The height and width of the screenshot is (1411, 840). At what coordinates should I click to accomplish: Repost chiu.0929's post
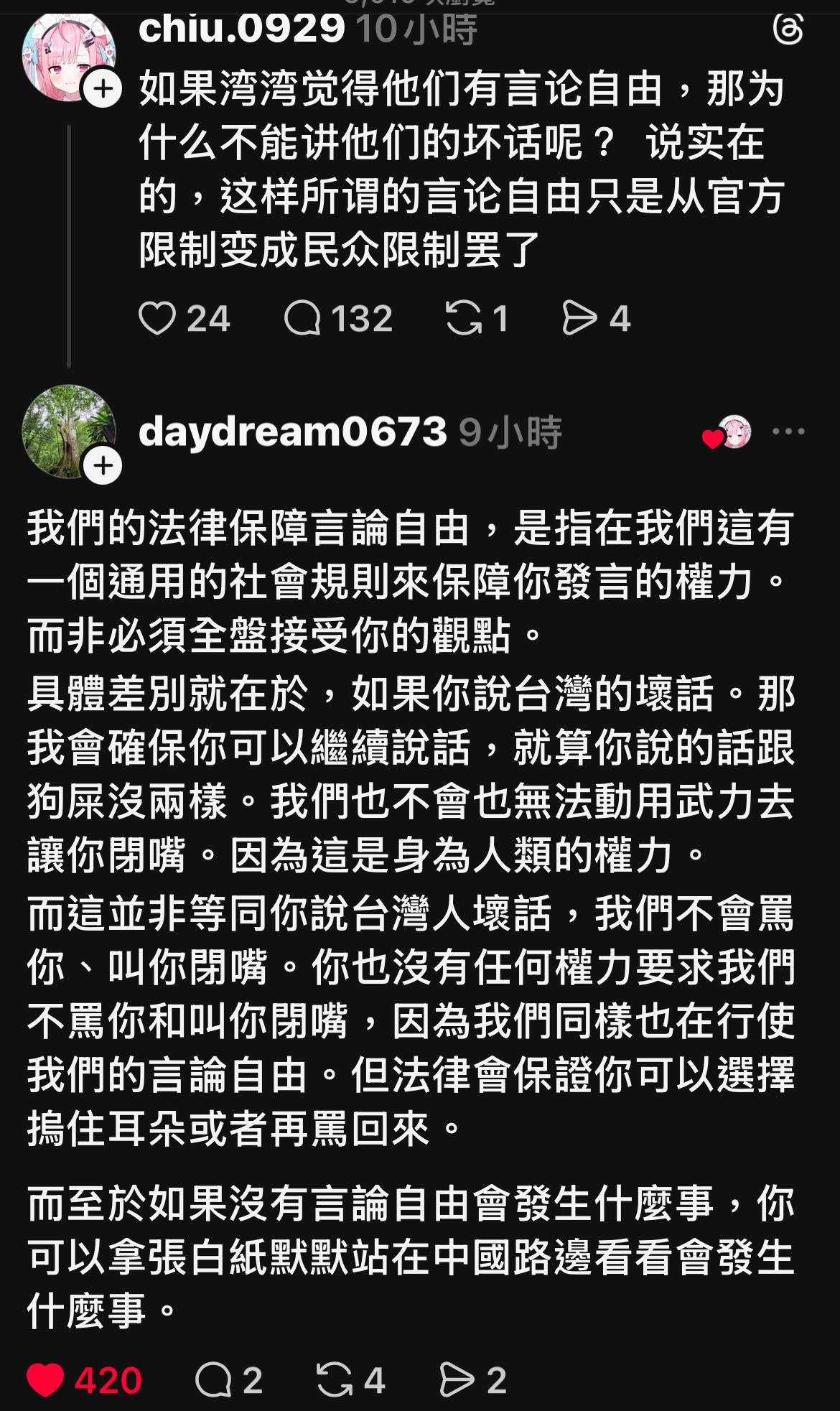463,318
